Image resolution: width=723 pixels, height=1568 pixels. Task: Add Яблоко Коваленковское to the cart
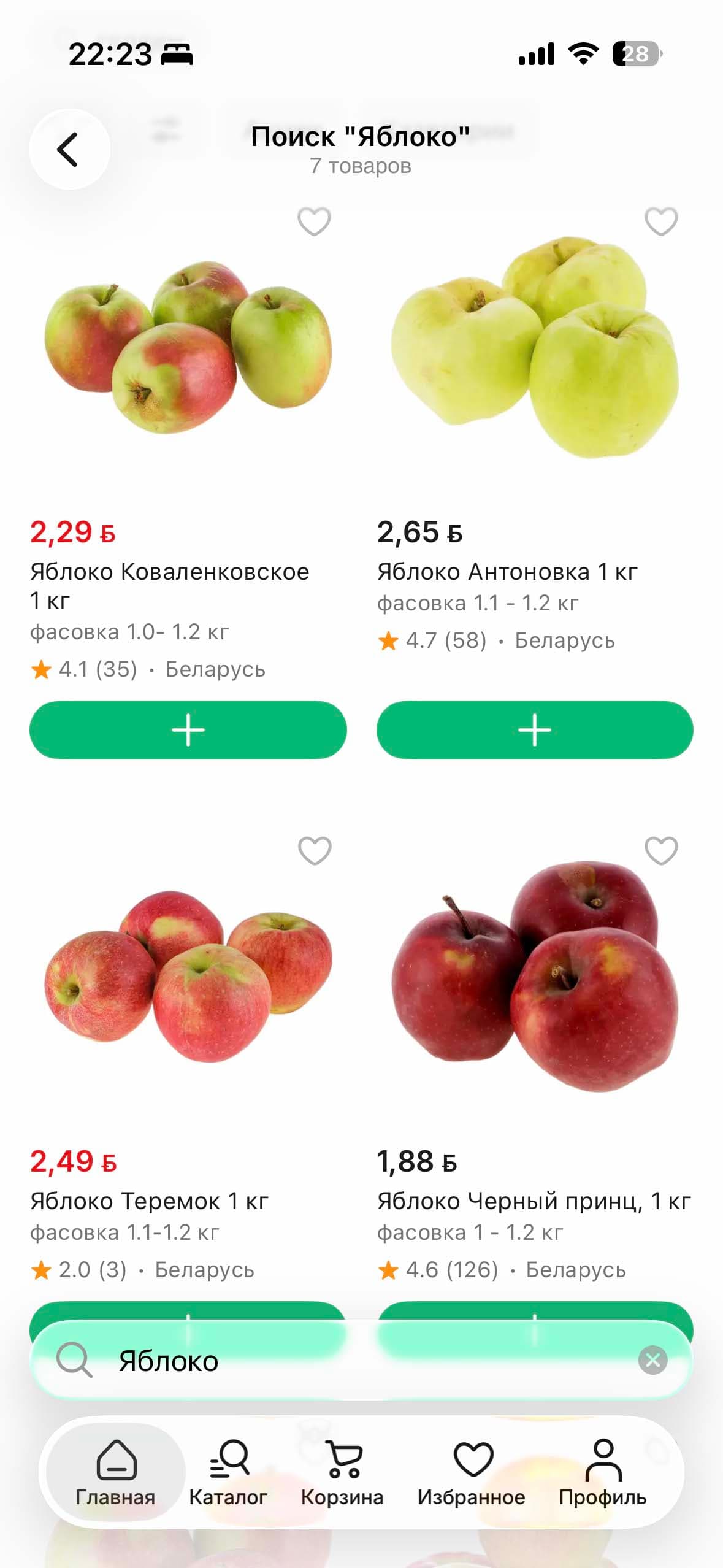click(x=188, y=730)
